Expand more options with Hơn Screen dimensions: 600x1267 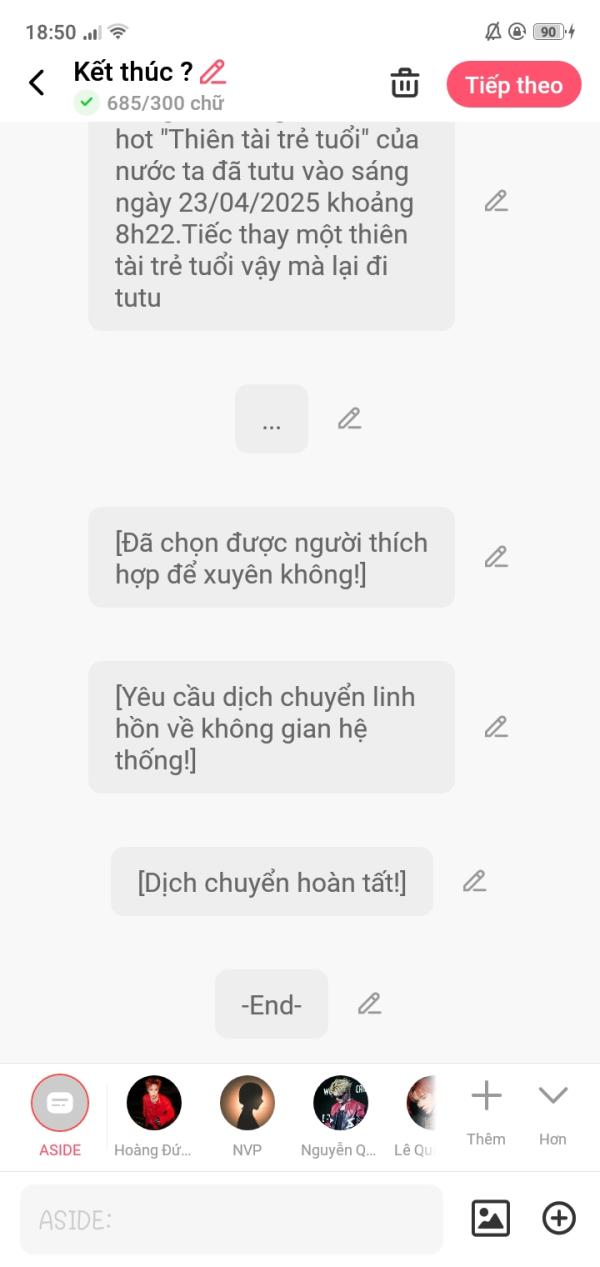(553, 1112)
